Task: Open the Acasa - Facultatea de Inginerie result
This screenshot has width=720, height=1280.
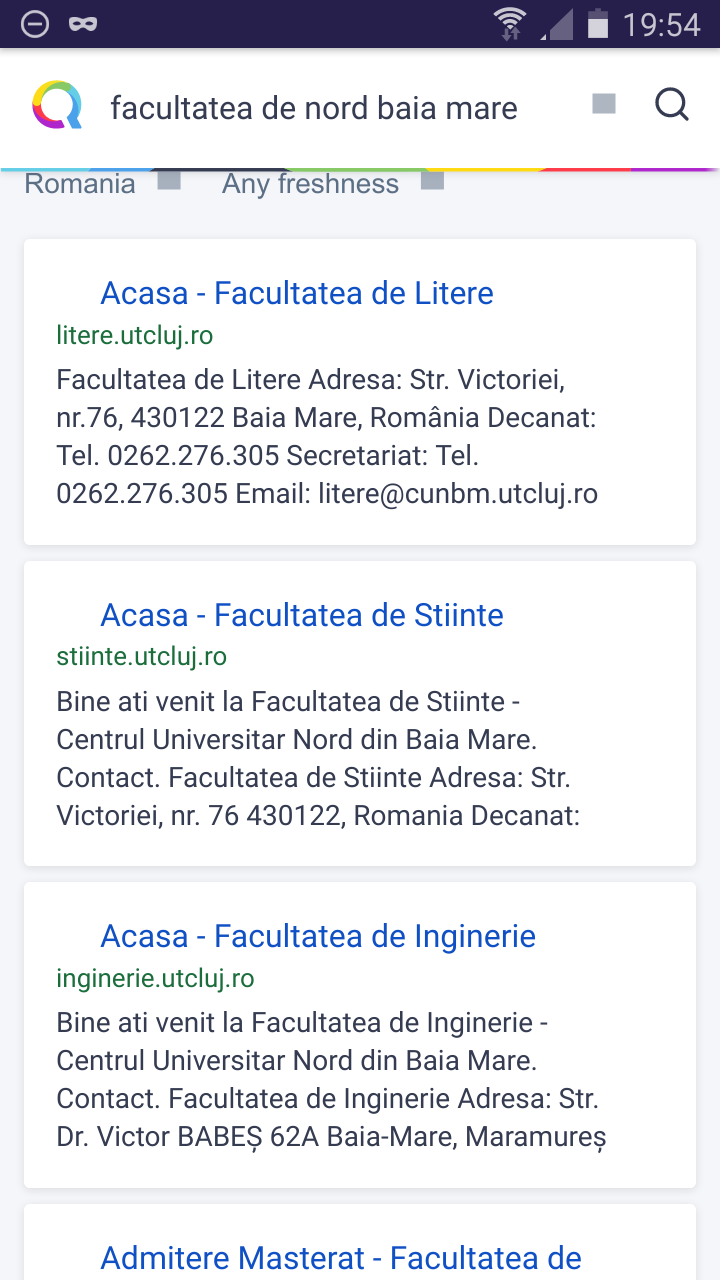Action: pos(318,936)
